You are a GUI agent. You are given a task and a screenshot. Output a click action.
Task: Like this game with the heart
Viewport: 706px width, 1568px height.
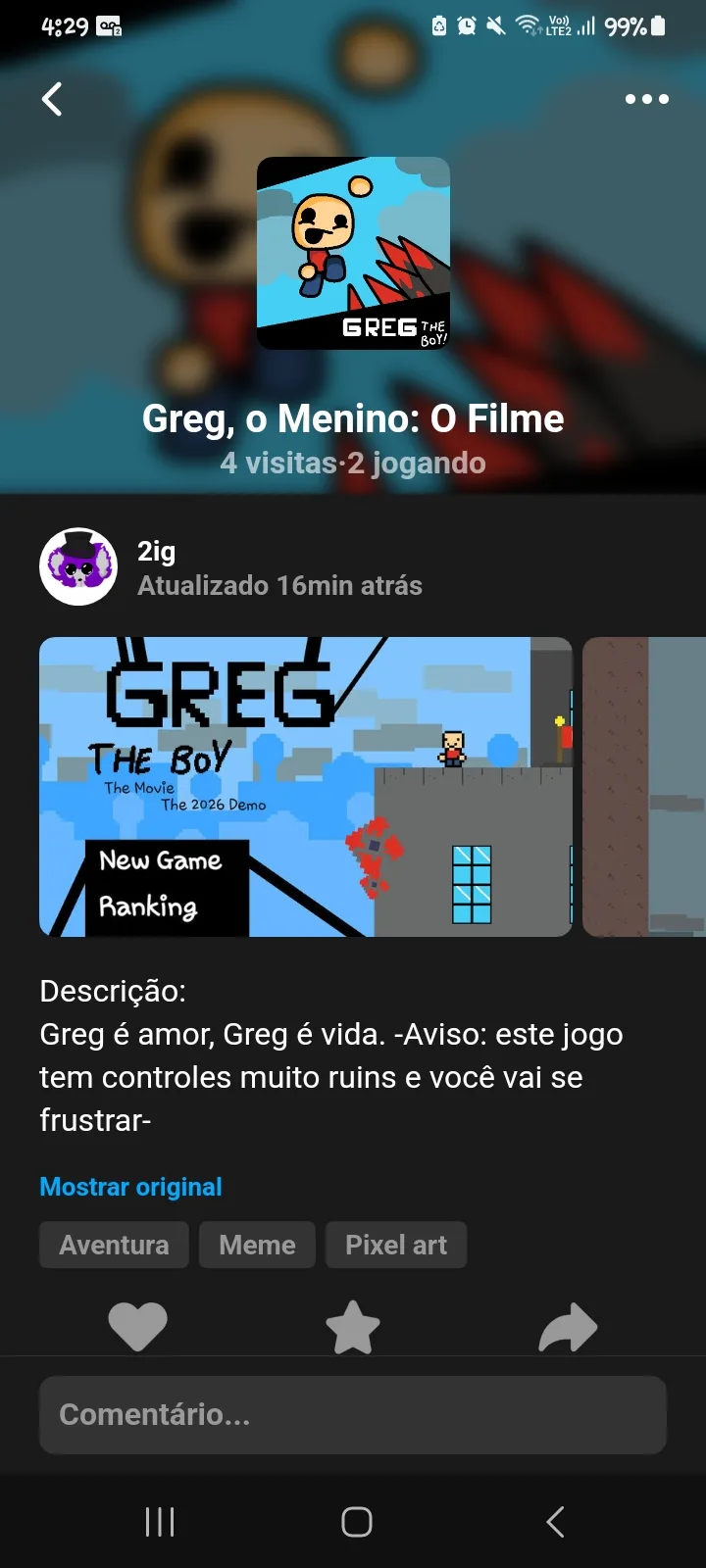point(137,1327)
